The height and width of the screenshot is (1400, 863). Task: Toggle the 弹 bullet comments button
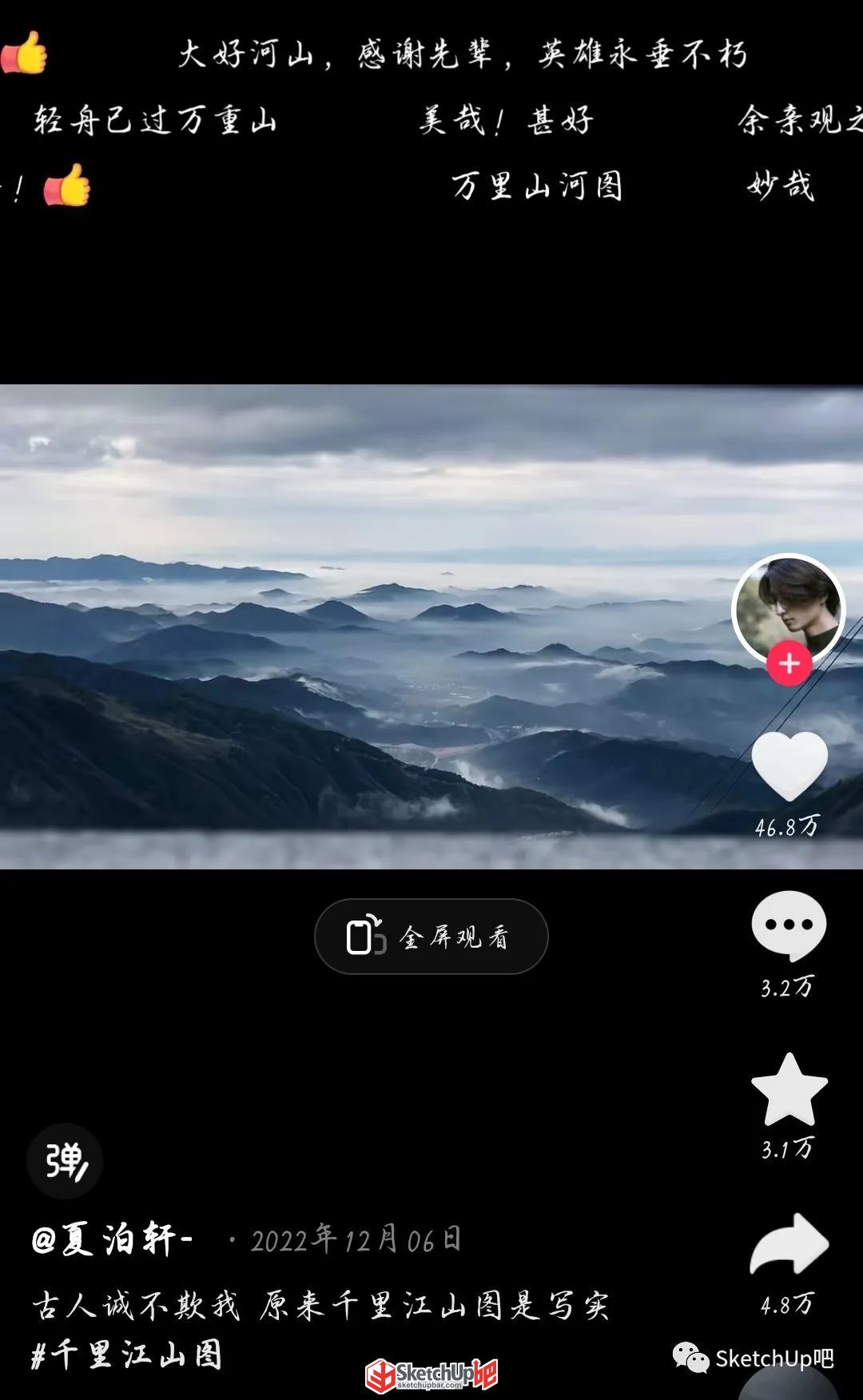(x=65, y=1161)
